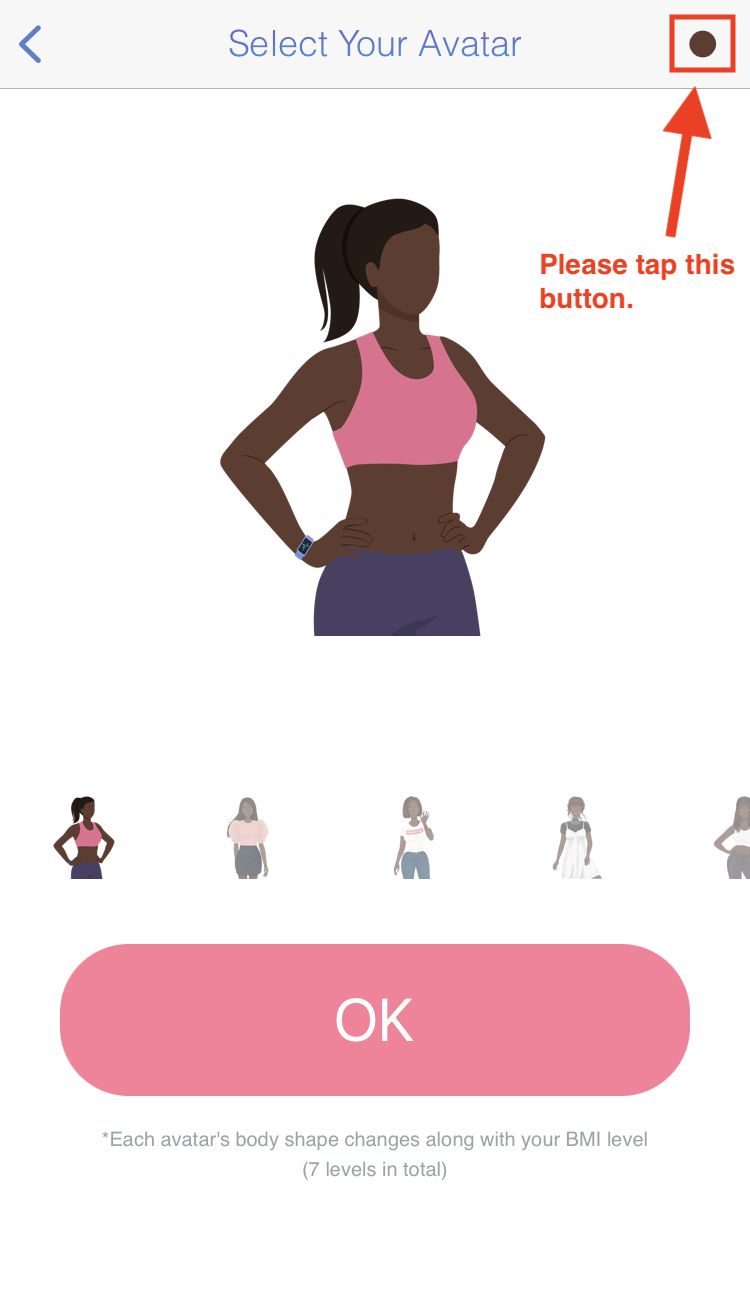Go back using the top-left arrow

31,44
